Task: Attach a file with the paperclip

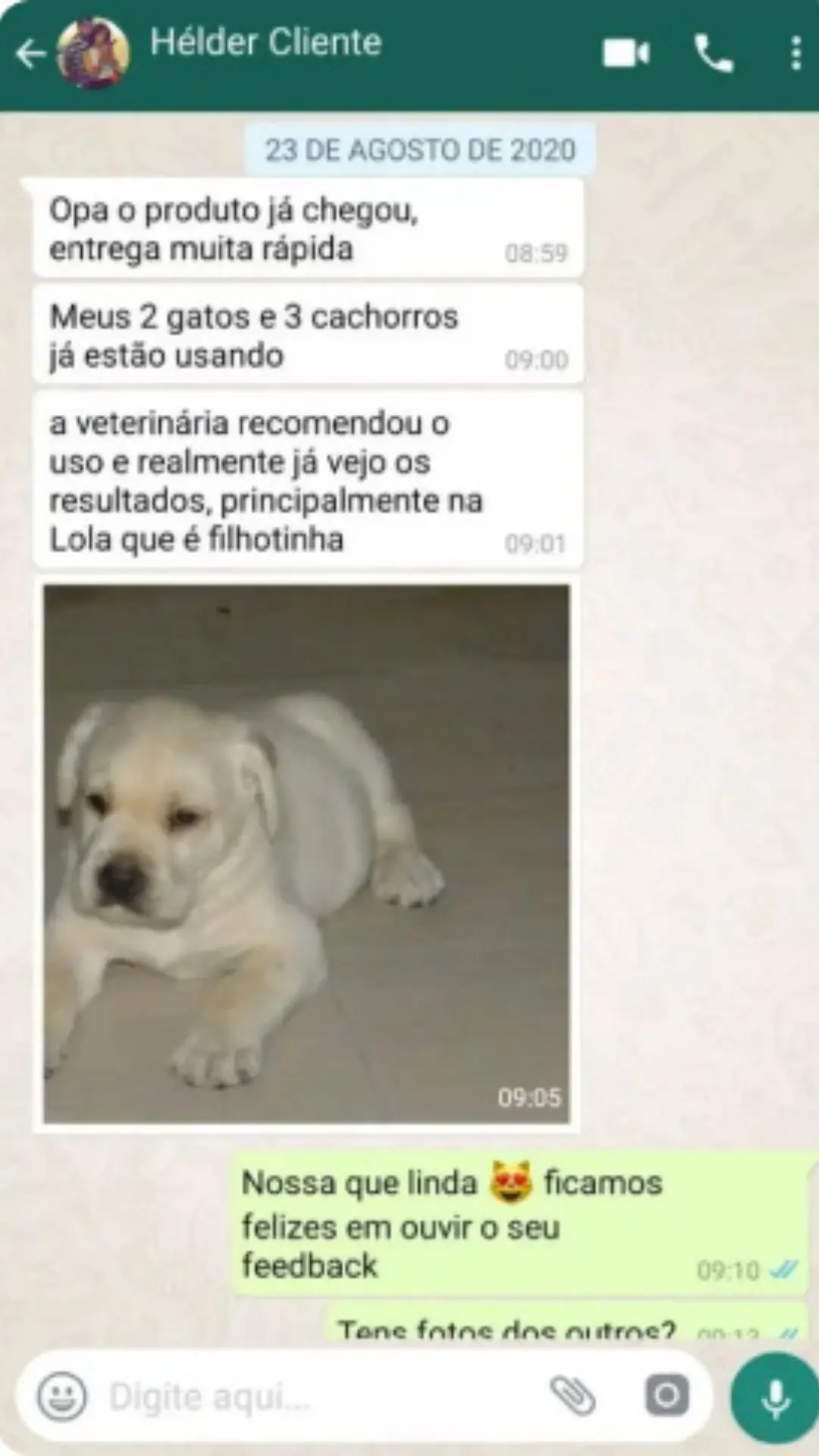Action: pos(573,1396)
